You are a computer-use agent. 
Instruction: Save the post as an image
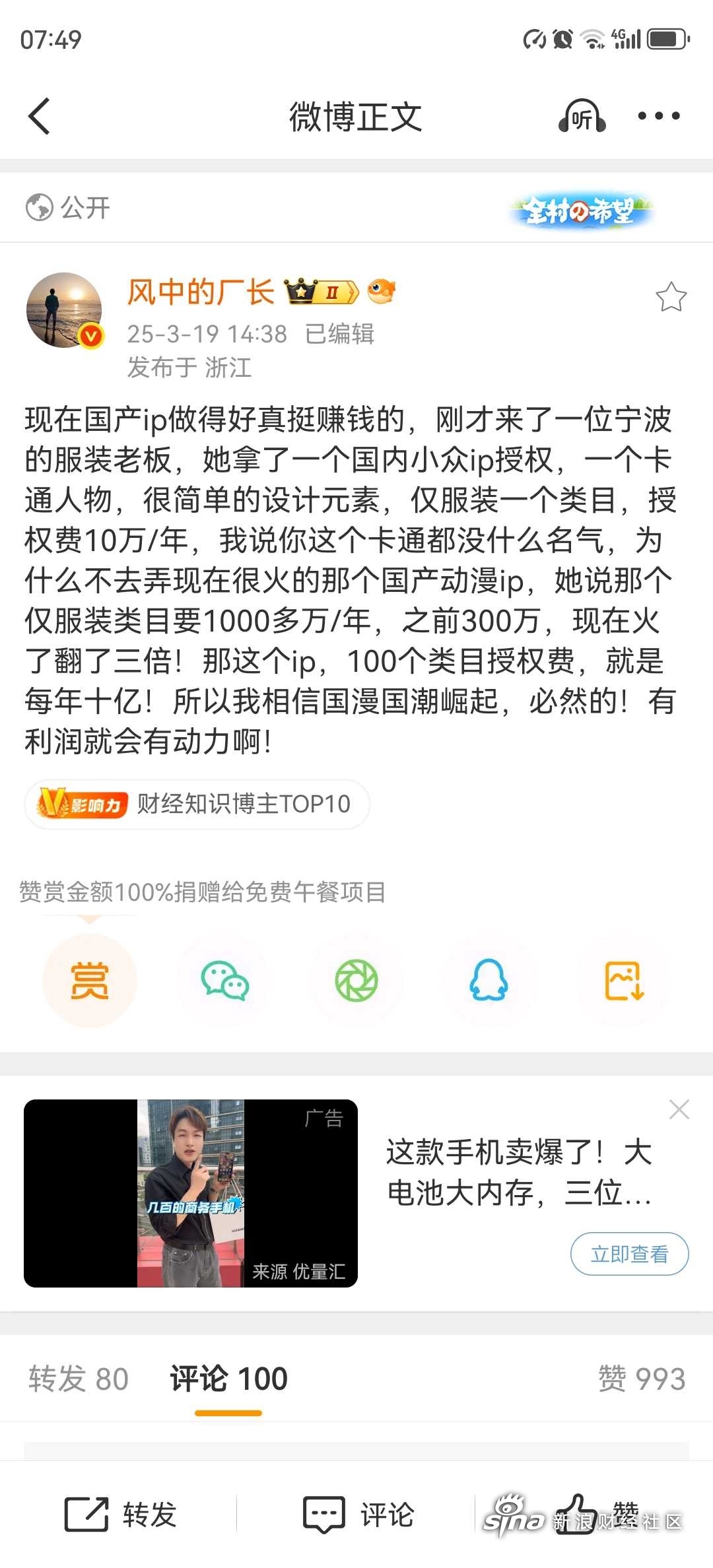coord(623,981)
